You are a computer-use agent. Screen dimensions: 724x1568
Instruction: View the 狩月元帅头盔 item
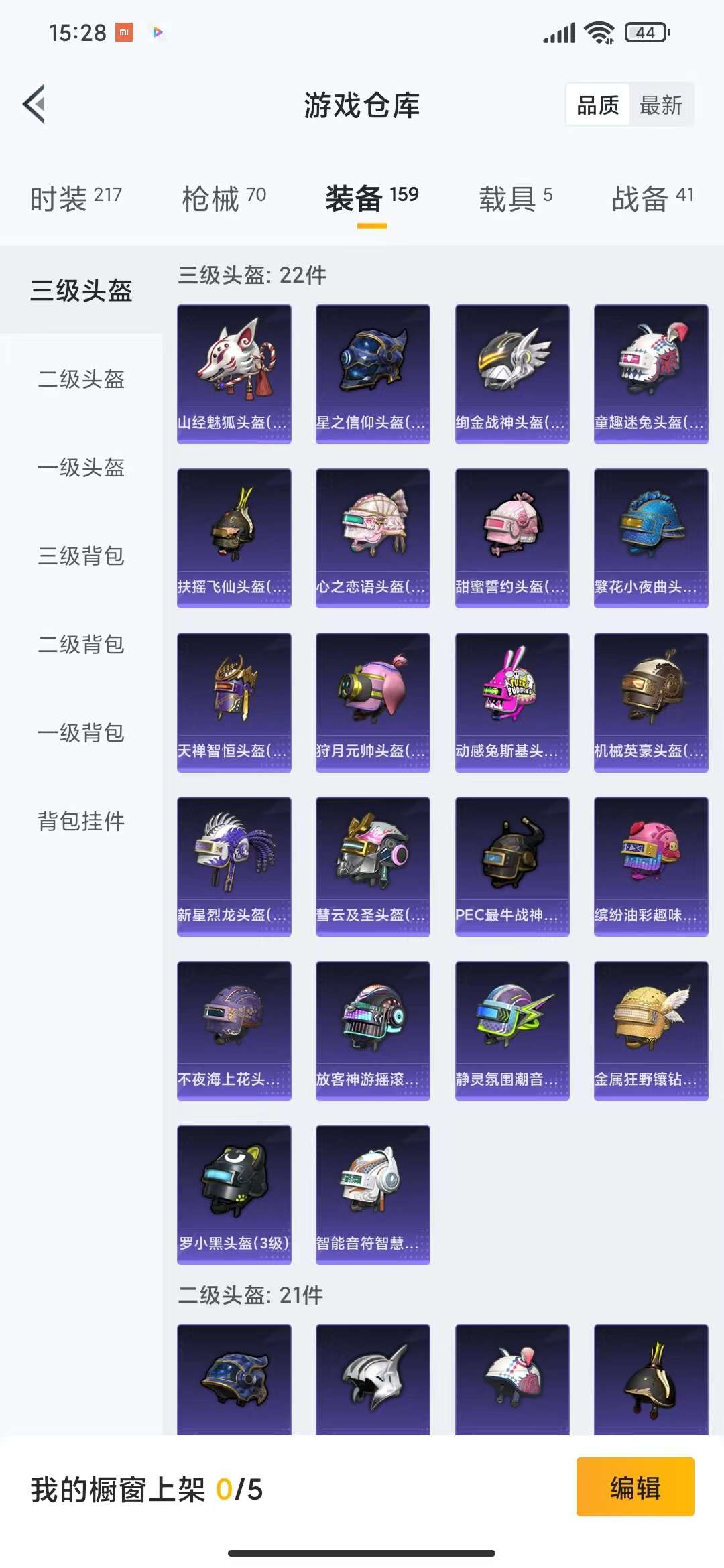[x=373, y=702]
